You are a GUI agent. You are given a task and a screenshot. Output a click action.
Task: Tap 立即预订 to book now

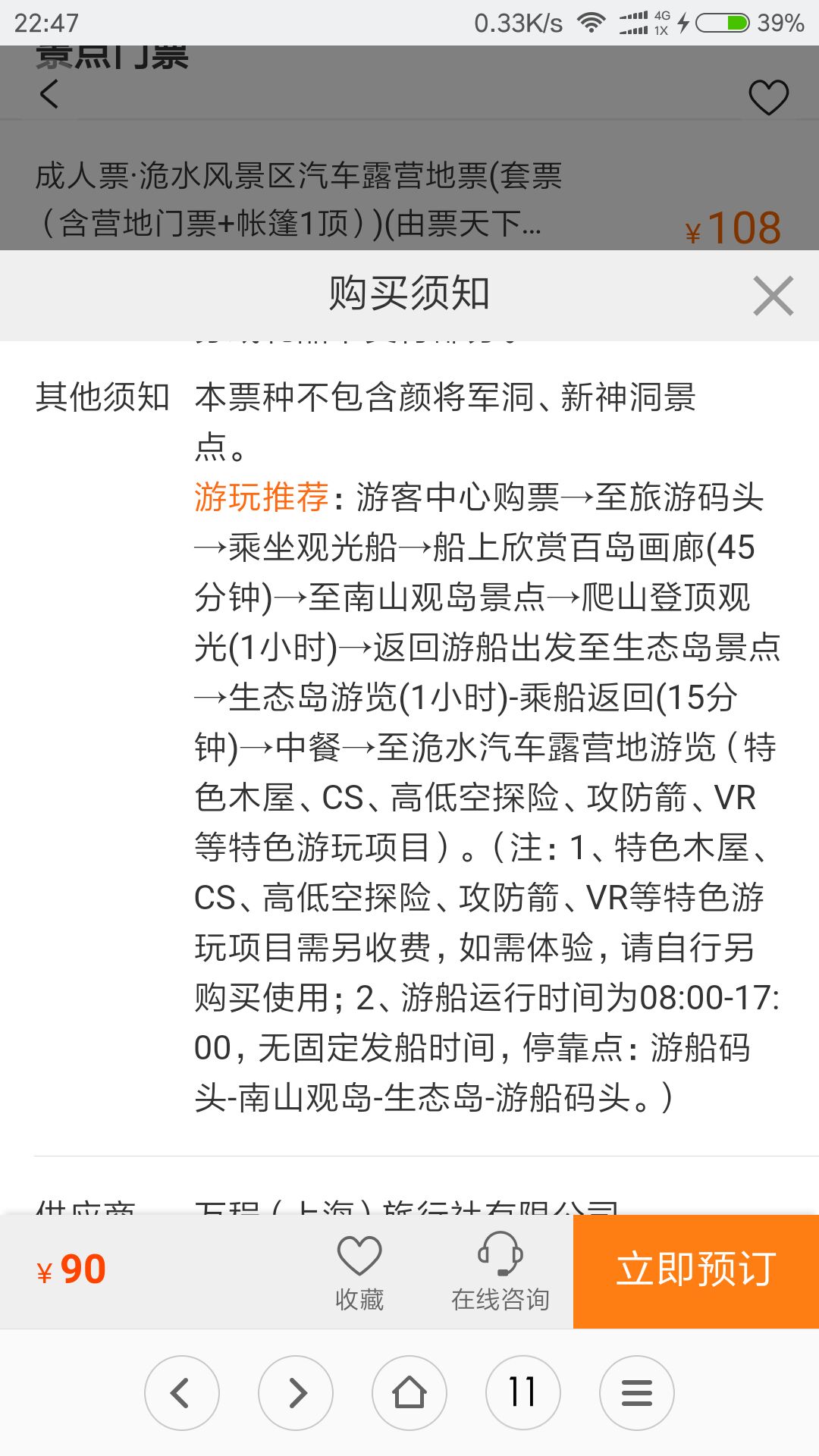[696, 1271]
